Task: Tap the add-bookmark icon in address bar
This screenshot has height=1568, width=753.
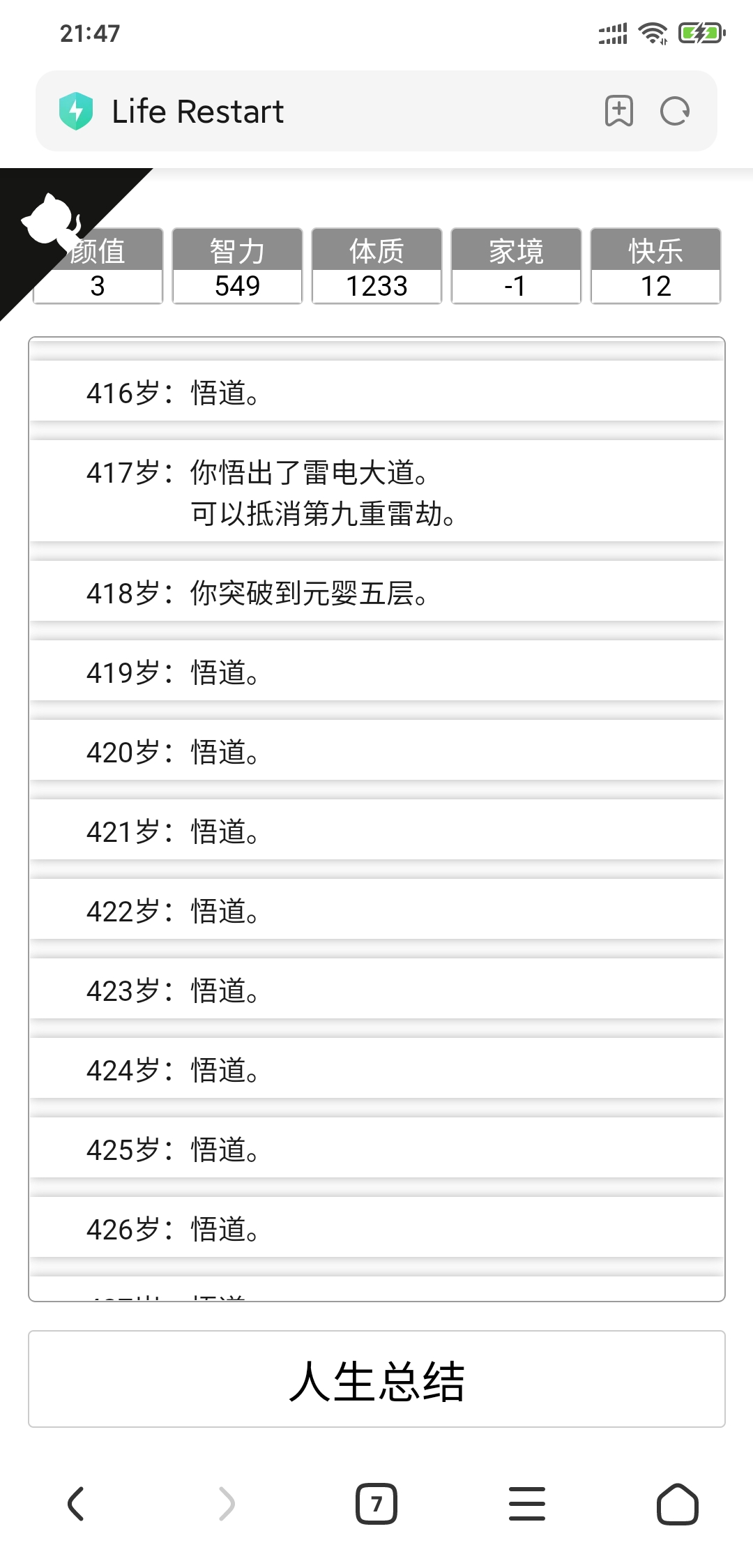Action: tap(619, 110)
